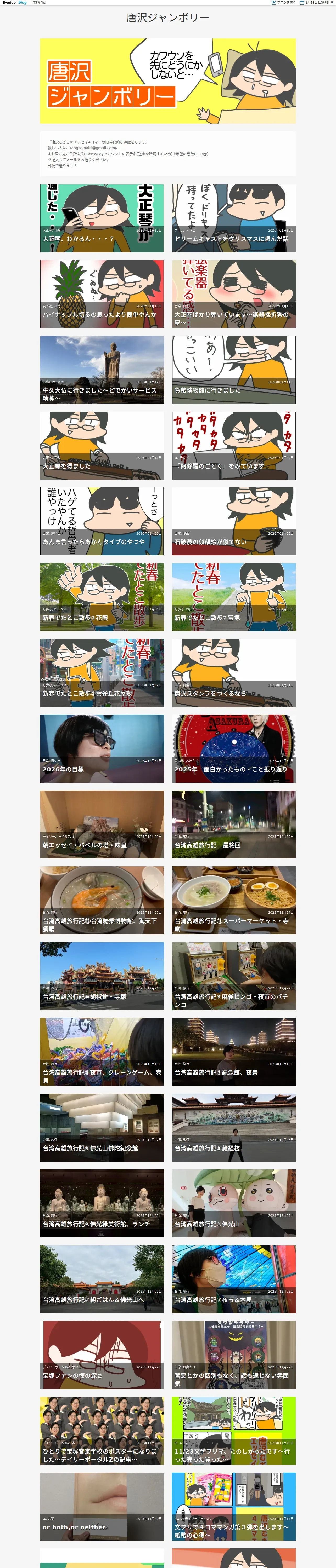
Task: Open 貨幣博物館に行きました article
Action: pyautogui.click(x=207, y=390)
